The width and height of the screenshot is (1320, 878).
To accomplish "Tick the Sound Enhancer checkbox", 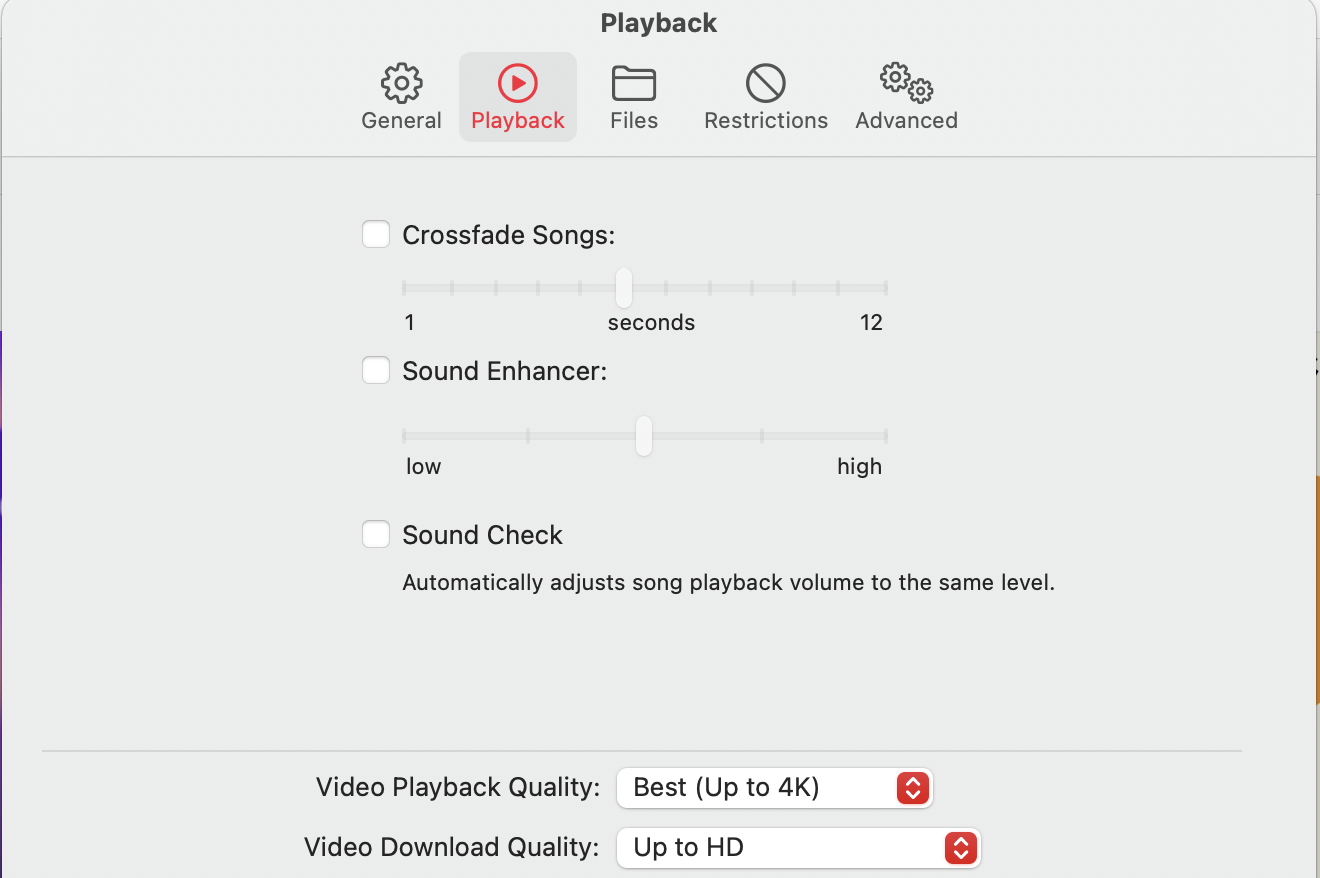I will point(376,371).
